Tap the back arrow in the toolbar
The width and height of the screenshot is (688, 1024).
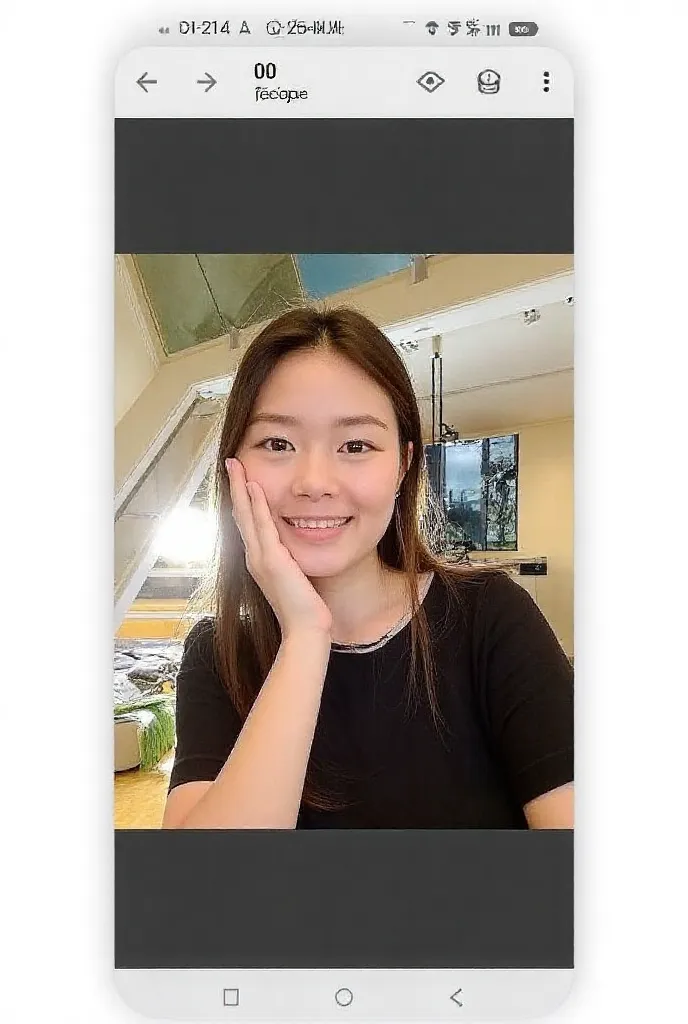[x=147, y=82]
